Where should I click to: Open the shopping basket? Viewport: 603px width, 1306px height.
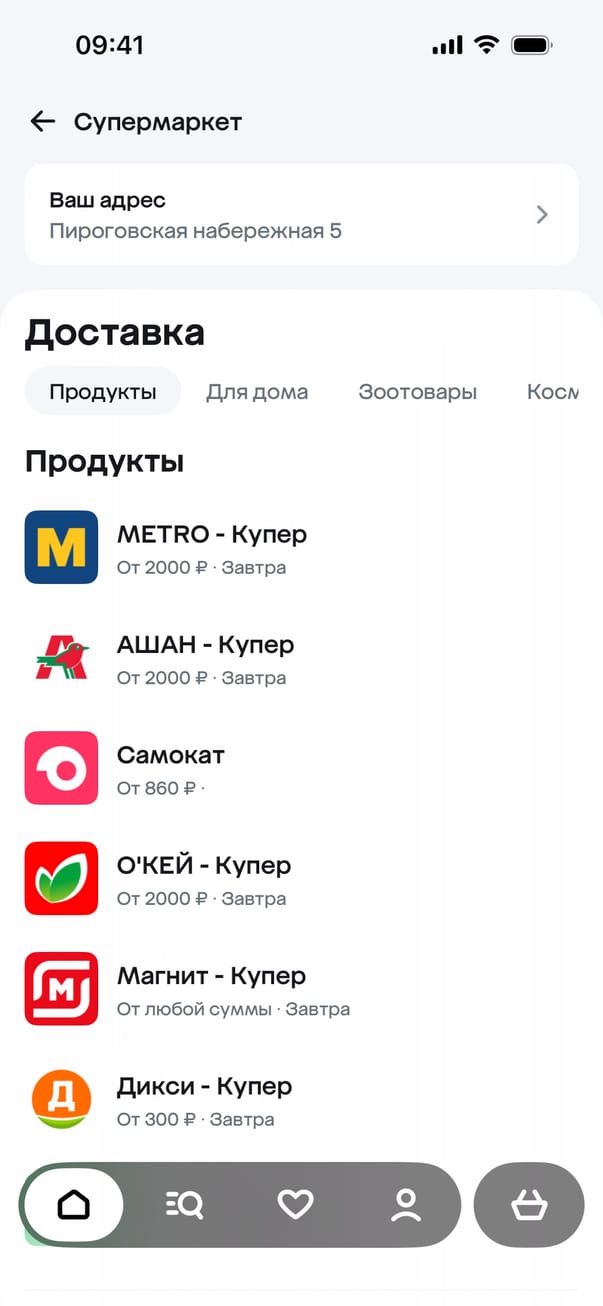(528, 1205)
